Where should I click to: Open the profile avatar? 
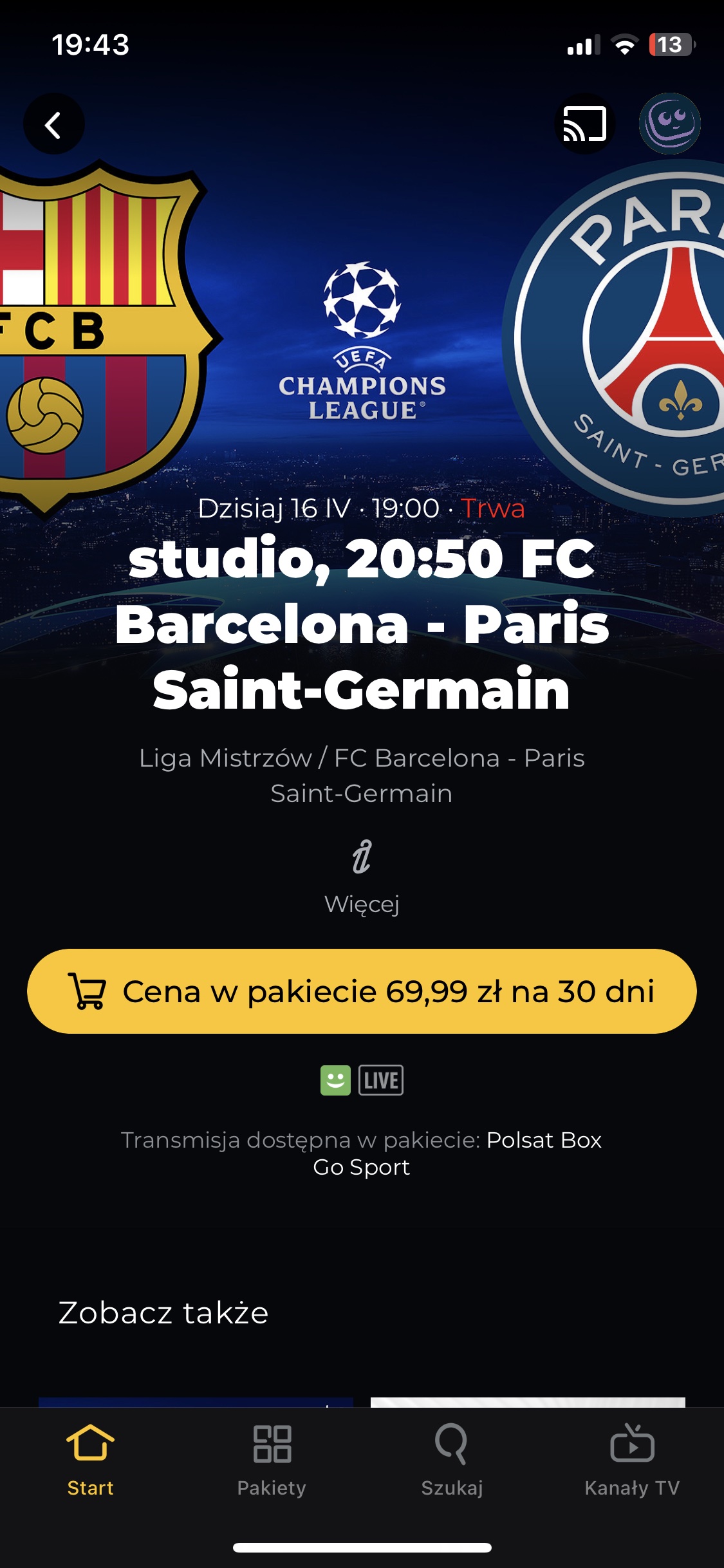tap(669, 124)
